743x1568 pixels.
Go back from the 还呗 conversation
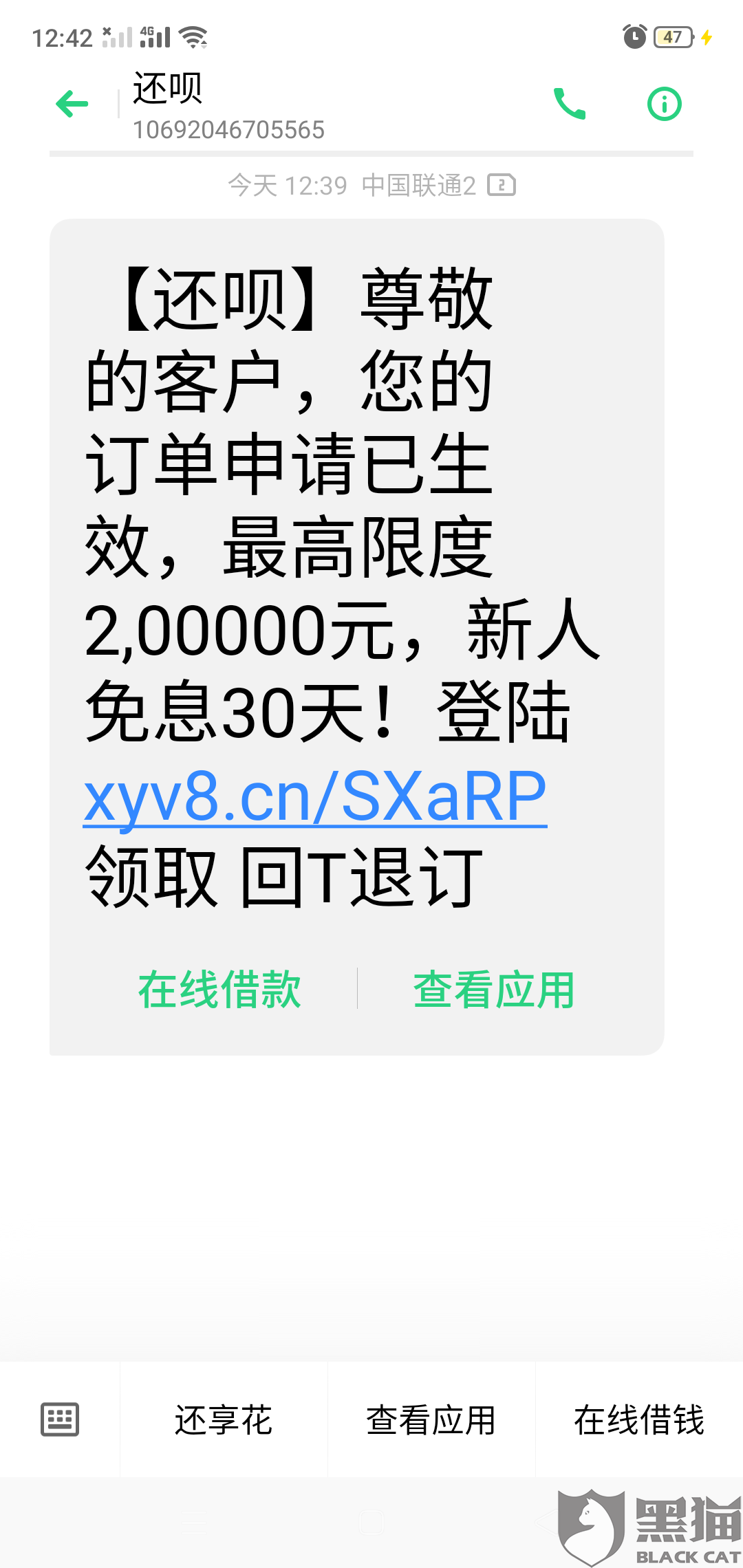point(72,105)
